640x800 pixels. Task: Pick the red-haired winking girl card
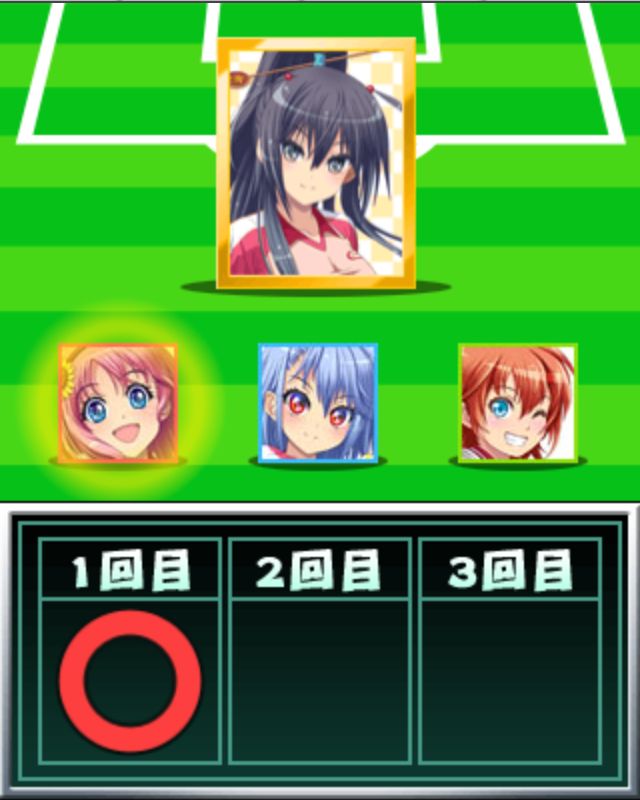(x=517, y=403)
